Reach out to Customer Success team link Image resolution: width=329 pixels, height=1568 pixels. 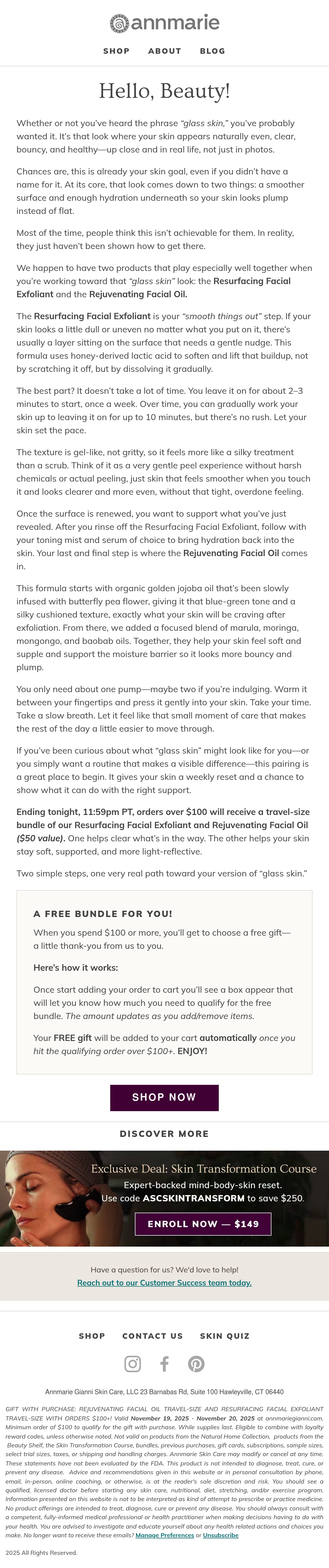[x=164, y=1283]
